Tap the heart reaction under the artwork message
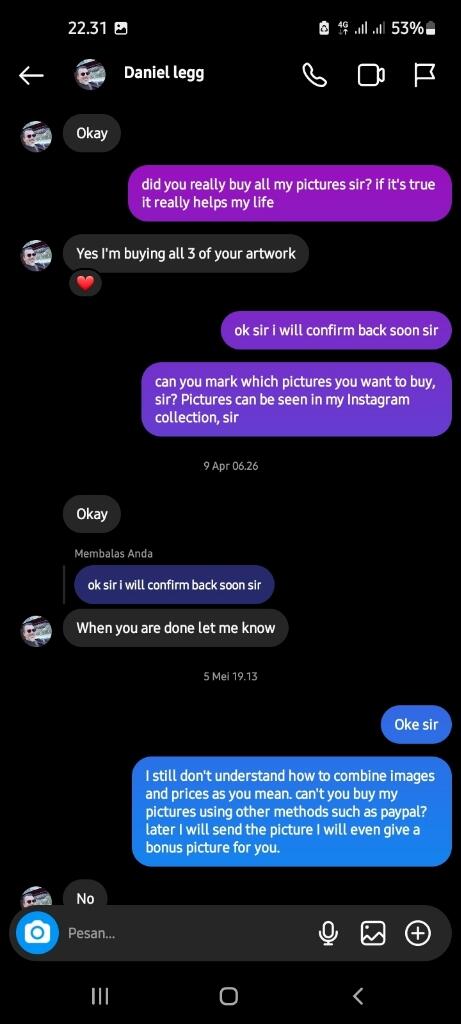Viewport: 461px width, 1024px height. pos(86,283)
